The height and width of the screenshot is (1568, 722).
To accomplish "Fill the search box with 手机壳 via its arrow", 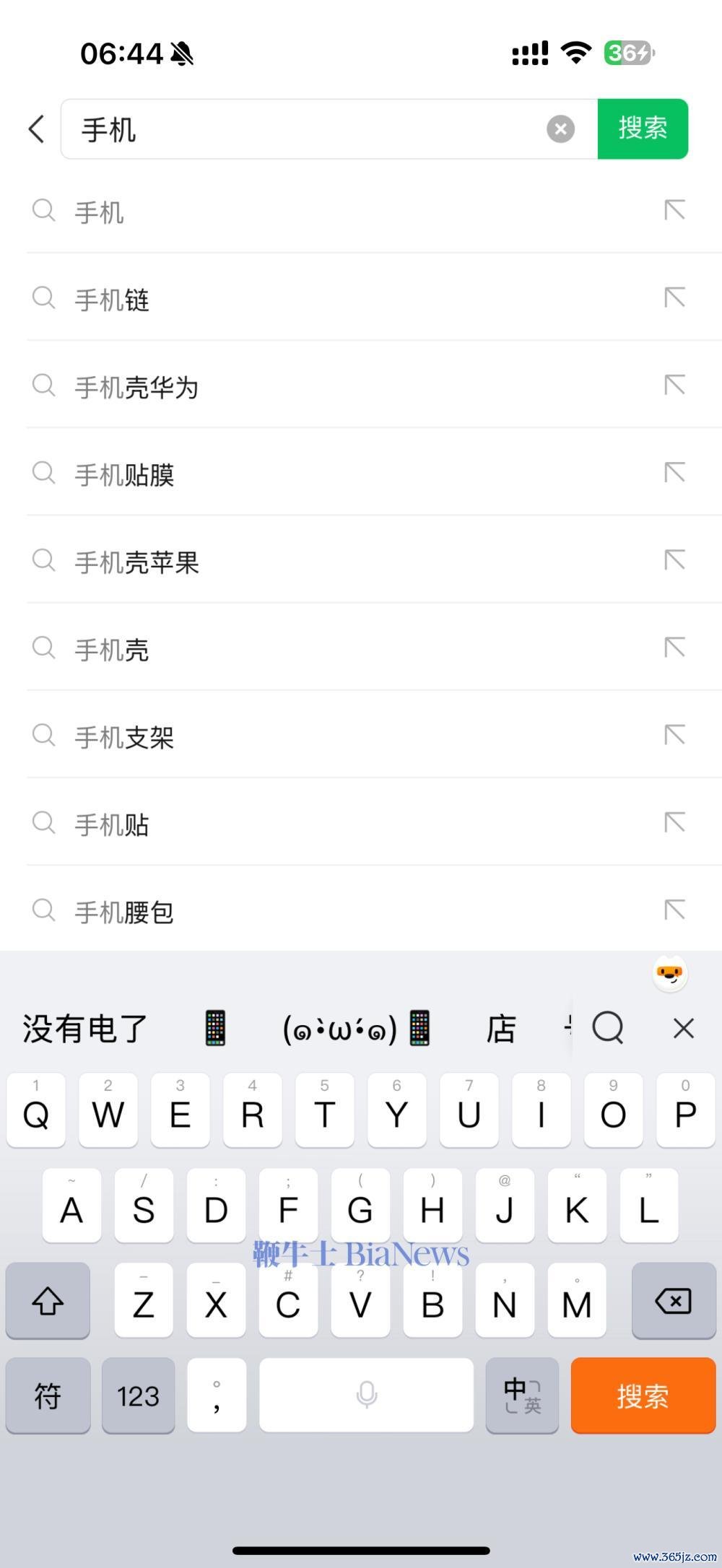I will coord(674,648).
